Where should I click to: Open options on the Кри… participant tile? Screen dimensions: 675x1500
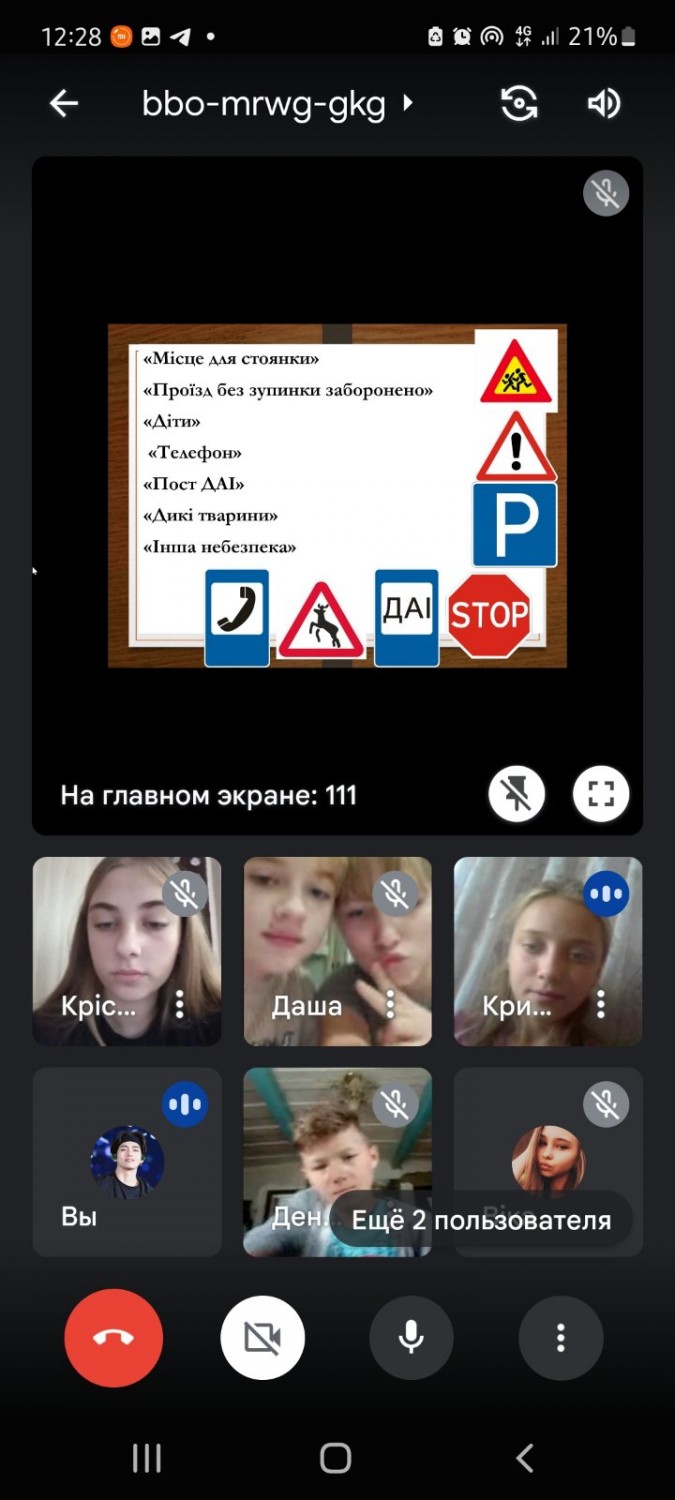point(601,1004)
